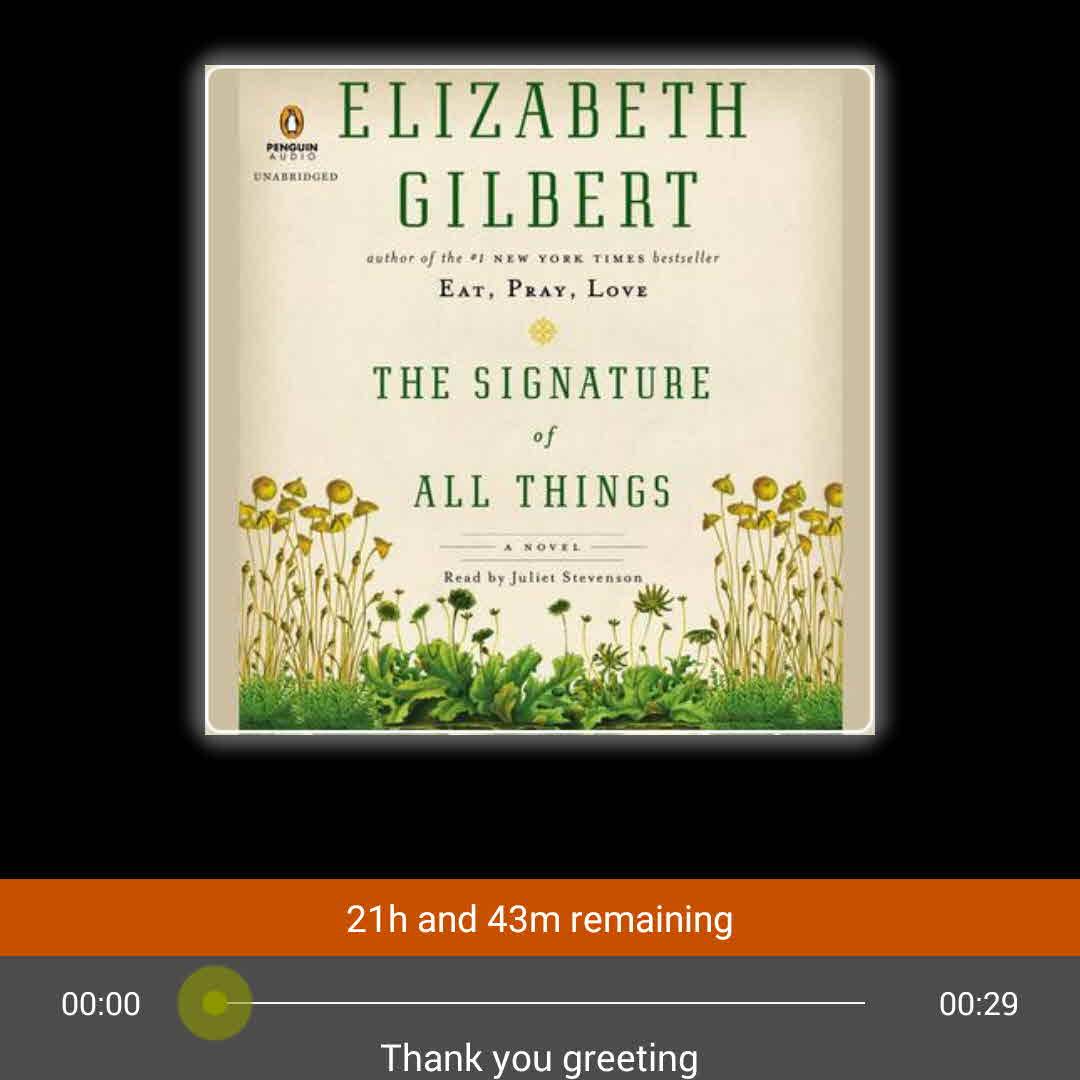Tap The Signature of All Things cover art
The height and width of the screenshot is (1080, 1080).
pos(540,400)
